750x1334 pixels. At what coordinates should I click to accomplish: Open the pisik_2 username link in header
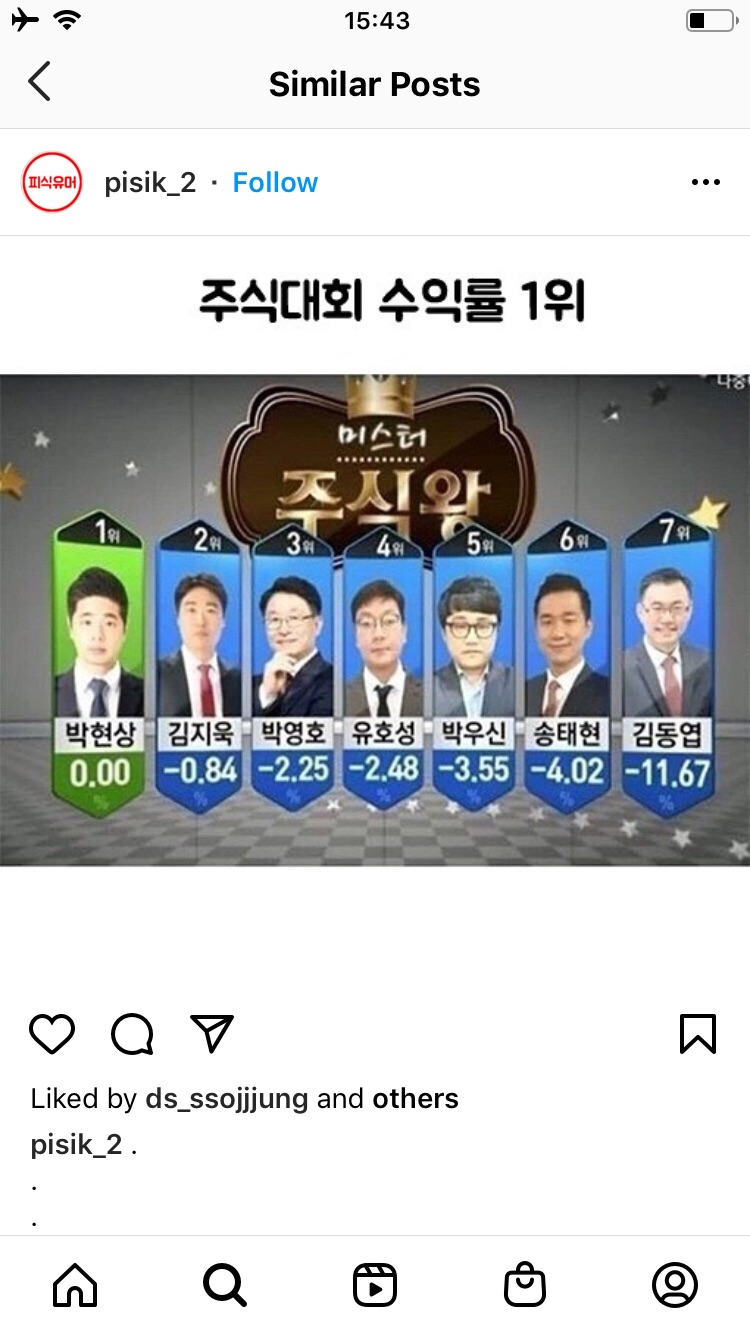150,183
